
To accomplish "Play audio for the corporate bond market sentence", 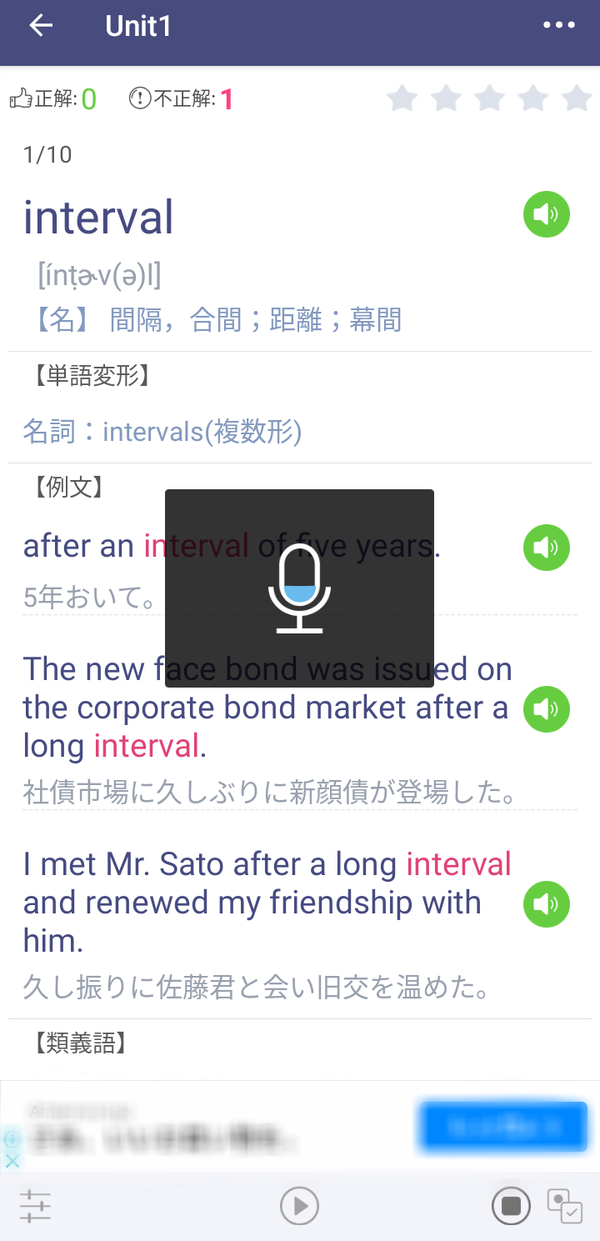I will click(x=546, y=709).
